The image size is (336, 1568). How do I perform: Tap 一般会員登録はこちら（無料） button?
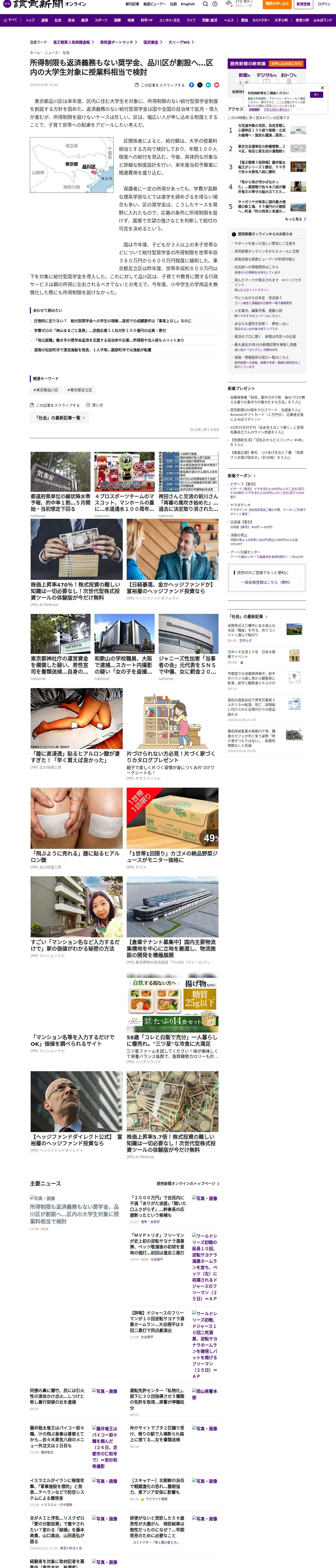click(268, 582)
